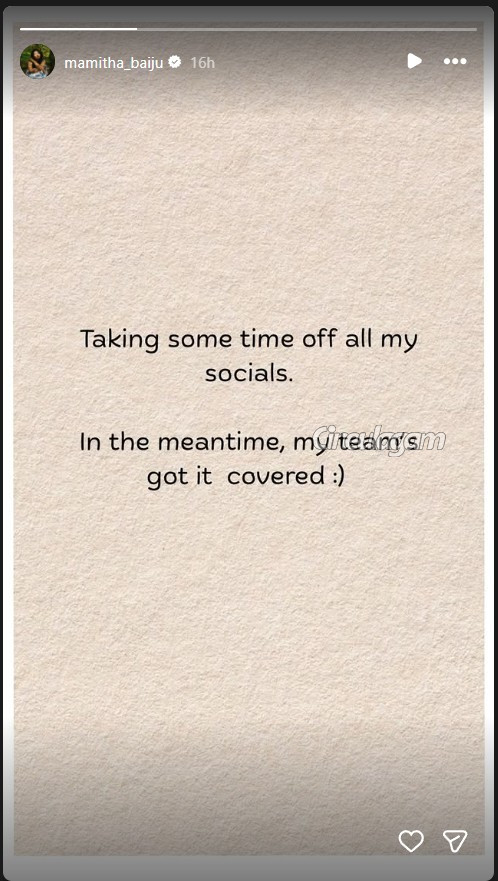
Task: Open the three-dot more options menu
Action: coord(455,61)
